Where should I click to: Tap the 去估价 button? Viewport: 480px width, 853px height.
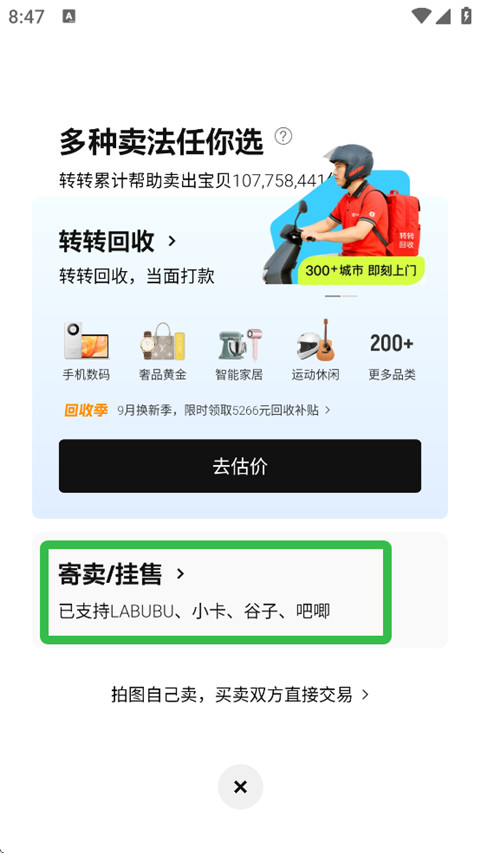coord(240,466)
